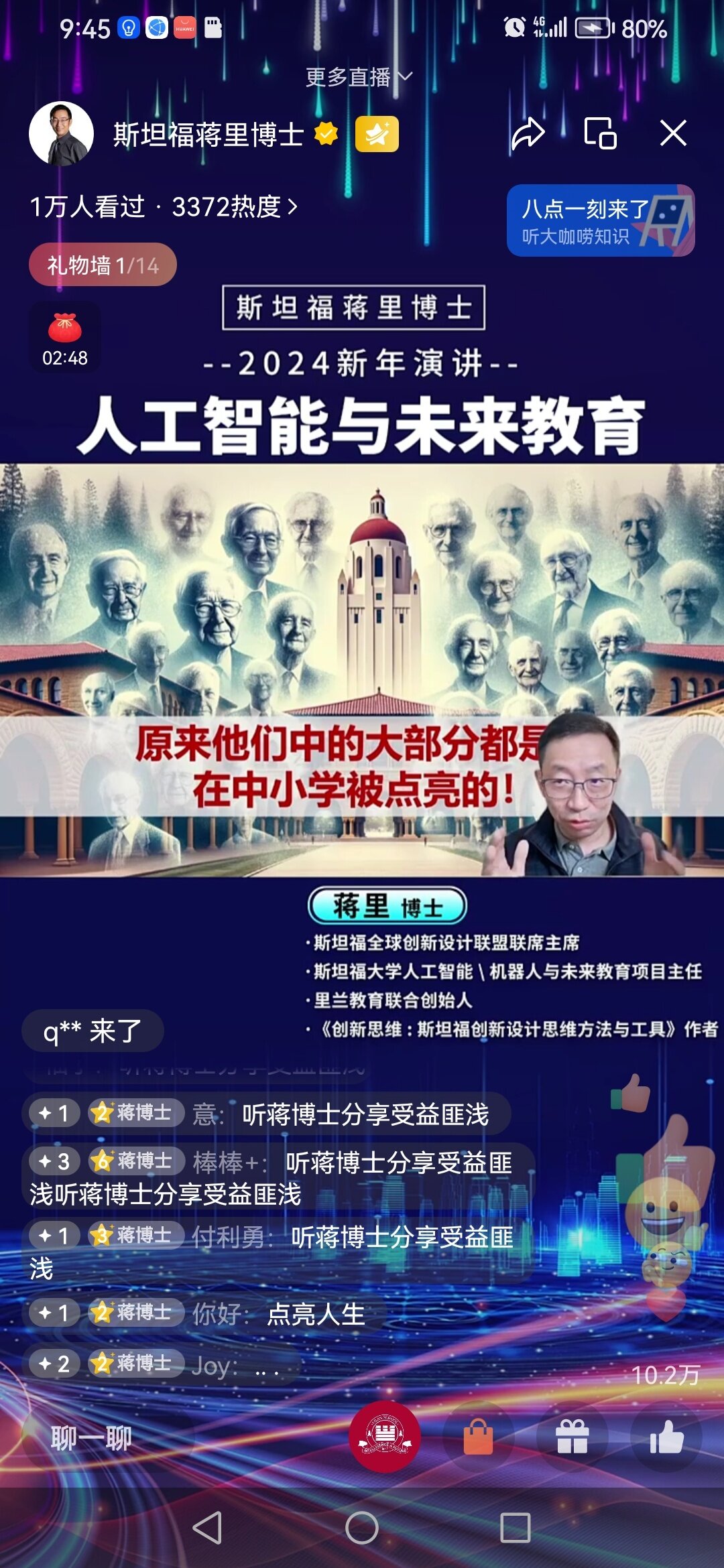This screenshot has width=724, height=1568.
Task: Open the red school badge icon
Action: pyautogui.click(x=385, y=1437)
